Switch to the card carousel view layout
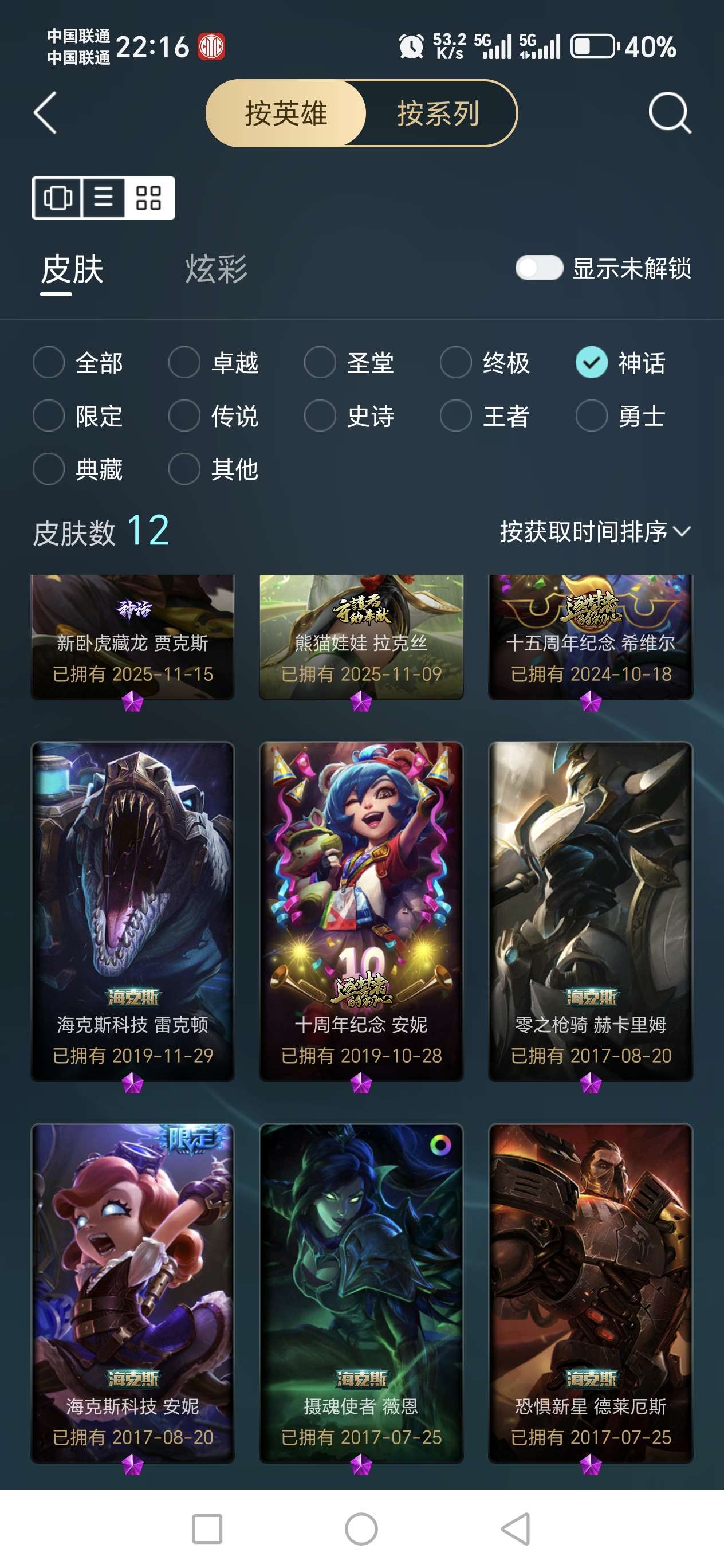The width and height of the screenshot is (724, 1568). (58, 198)
